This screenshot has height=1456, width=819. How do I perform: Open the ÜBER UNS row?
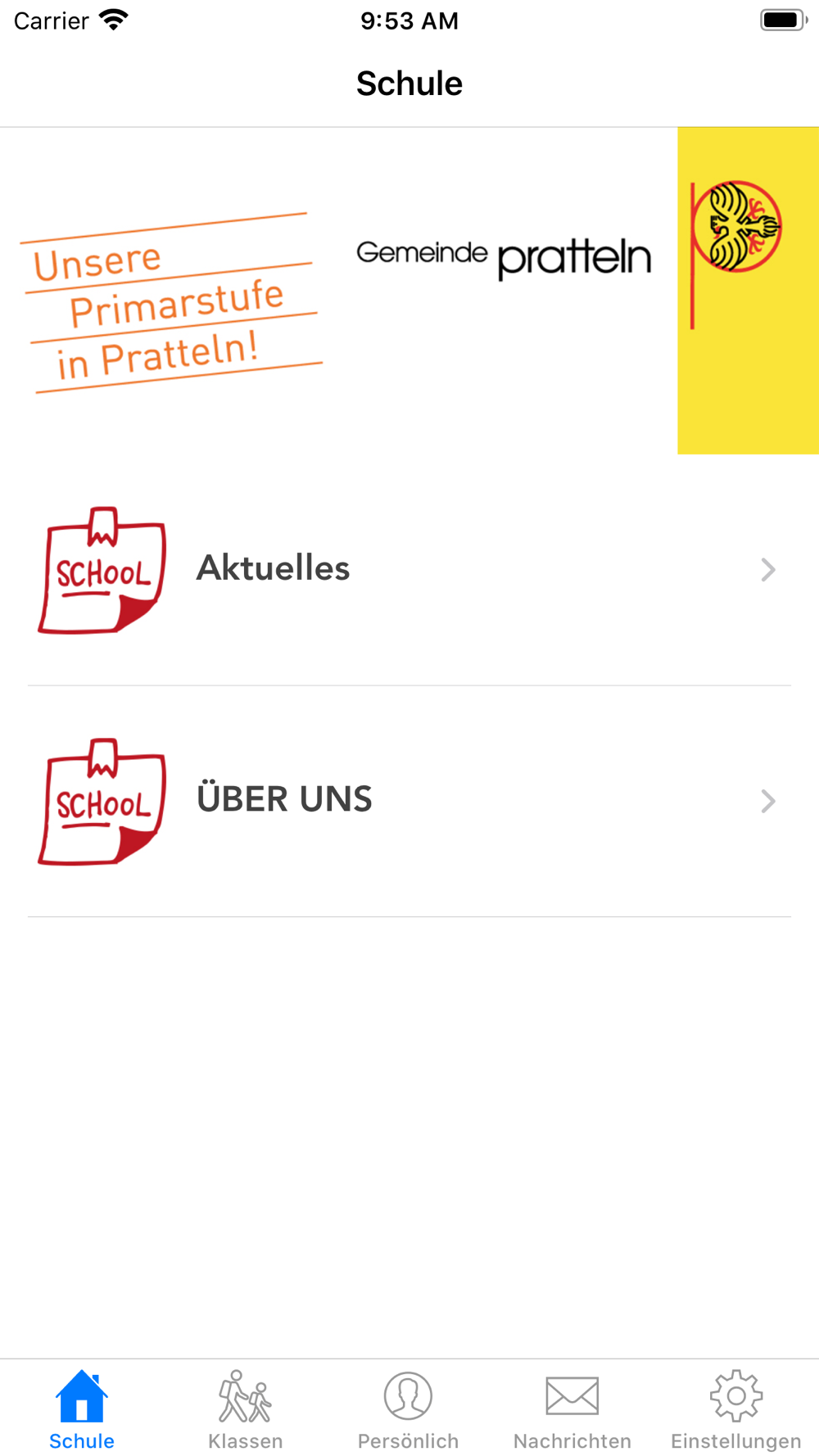409,801
